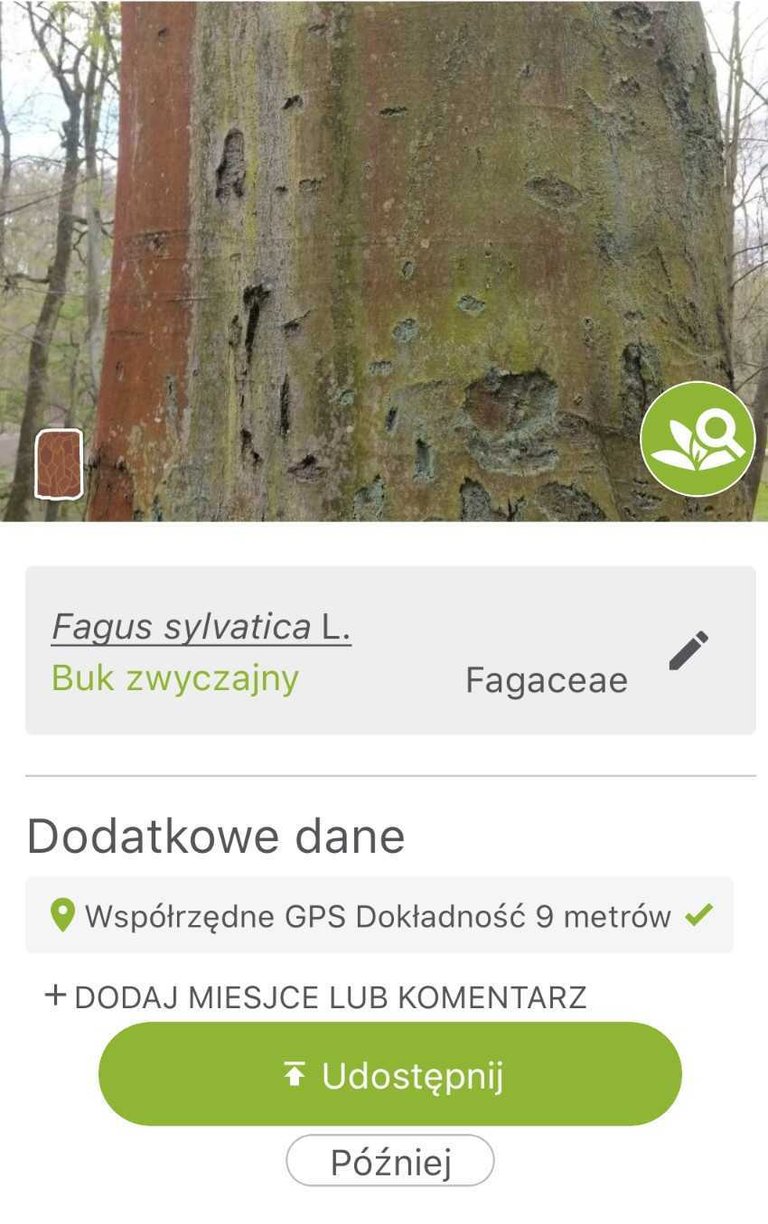The image size is (768, 1224).
Task: Choose Później to postpone sharing
Action: coord(390,1162)
